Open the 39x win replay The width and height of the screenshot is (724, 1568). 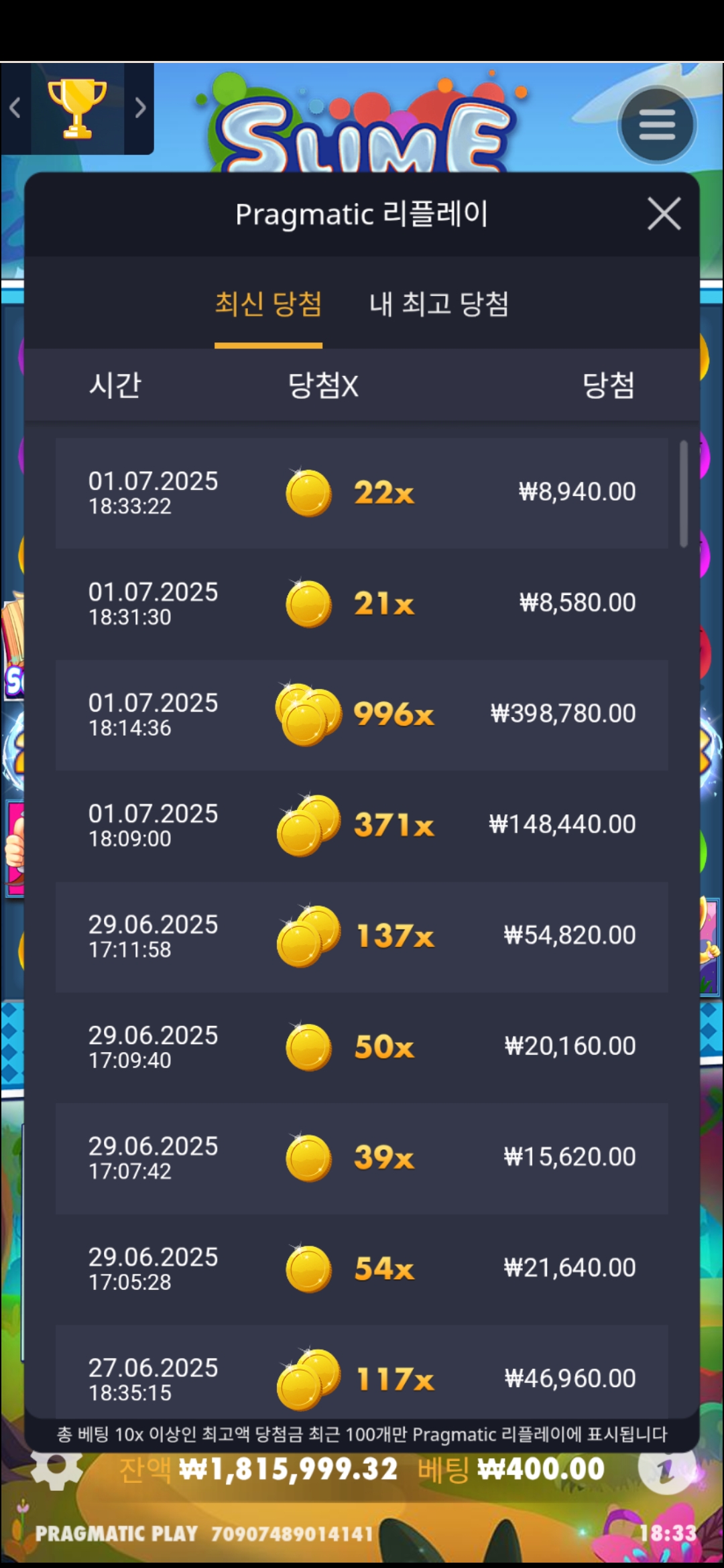click(362, 1157)
